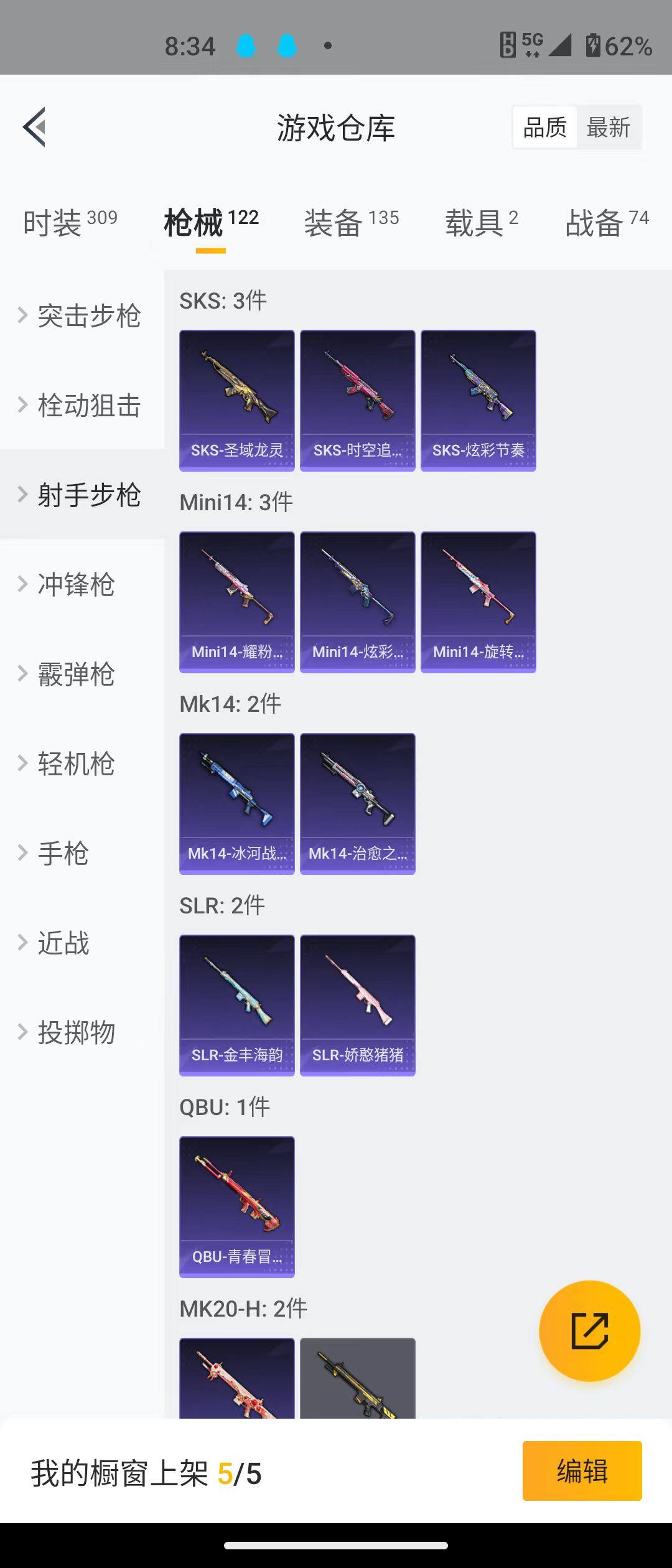Click the back arrow at top left
The height and width of the screenshot is (1568, 672).
(35, 127)
